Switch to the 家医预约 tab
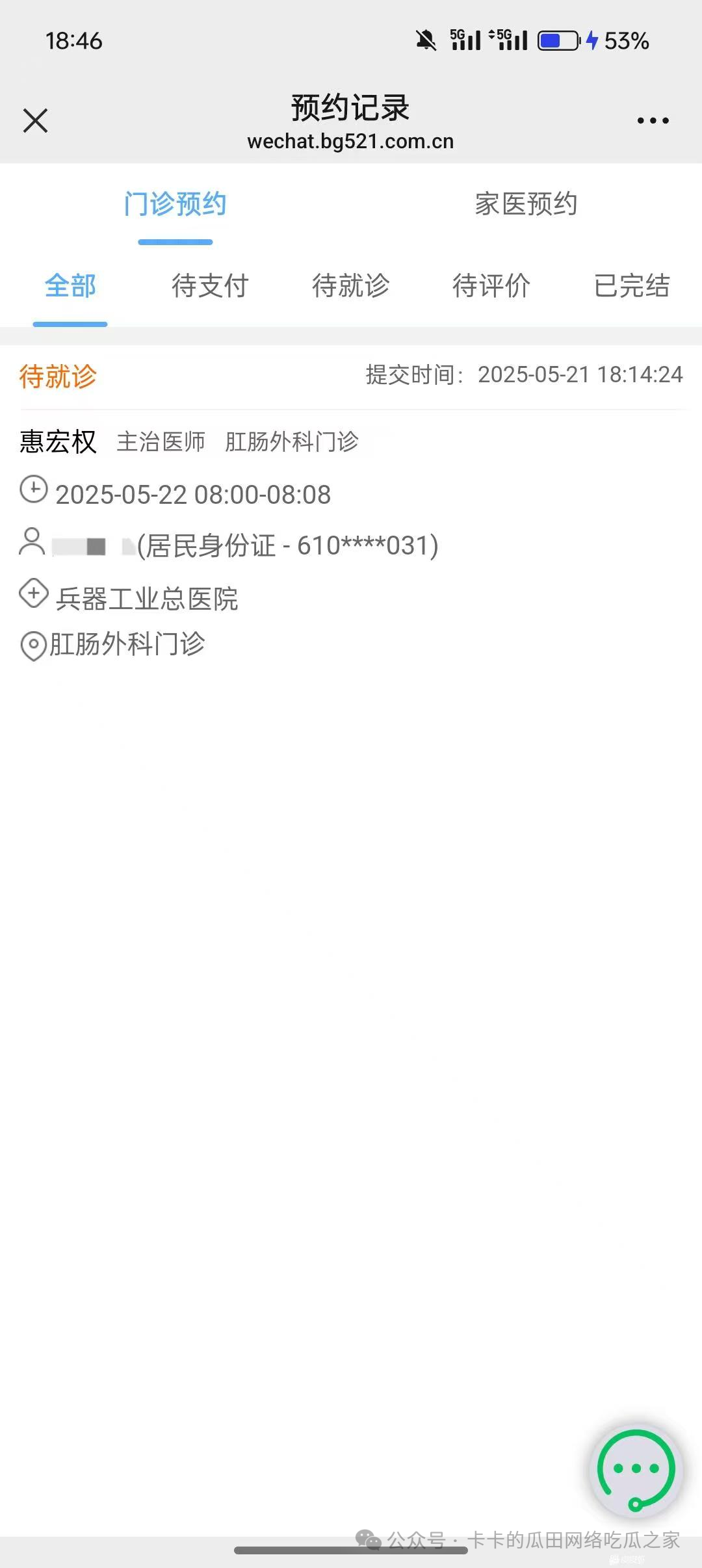The image size is (702, 1568). pos(526,205)
